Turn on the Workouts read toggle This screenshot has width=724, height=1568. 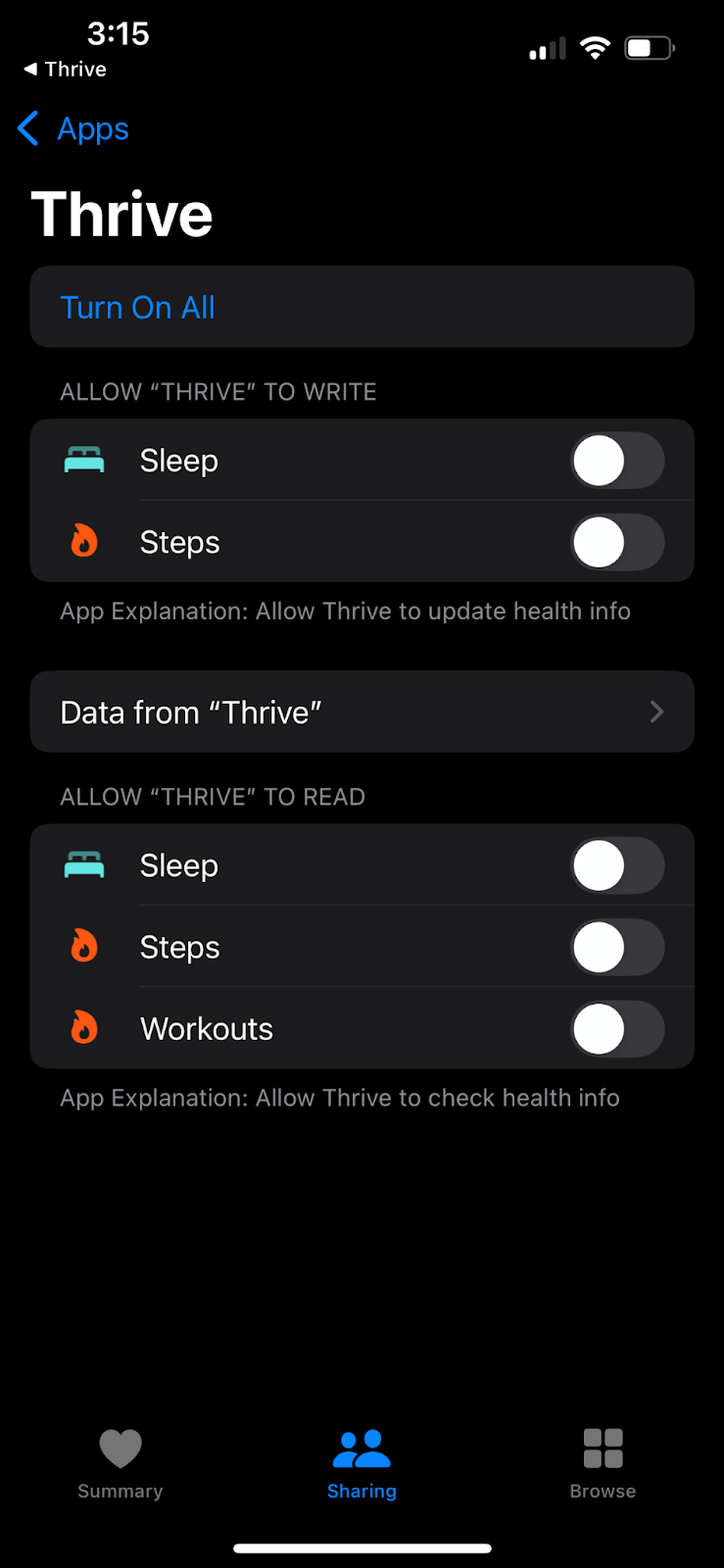(x=618, y=1029)
